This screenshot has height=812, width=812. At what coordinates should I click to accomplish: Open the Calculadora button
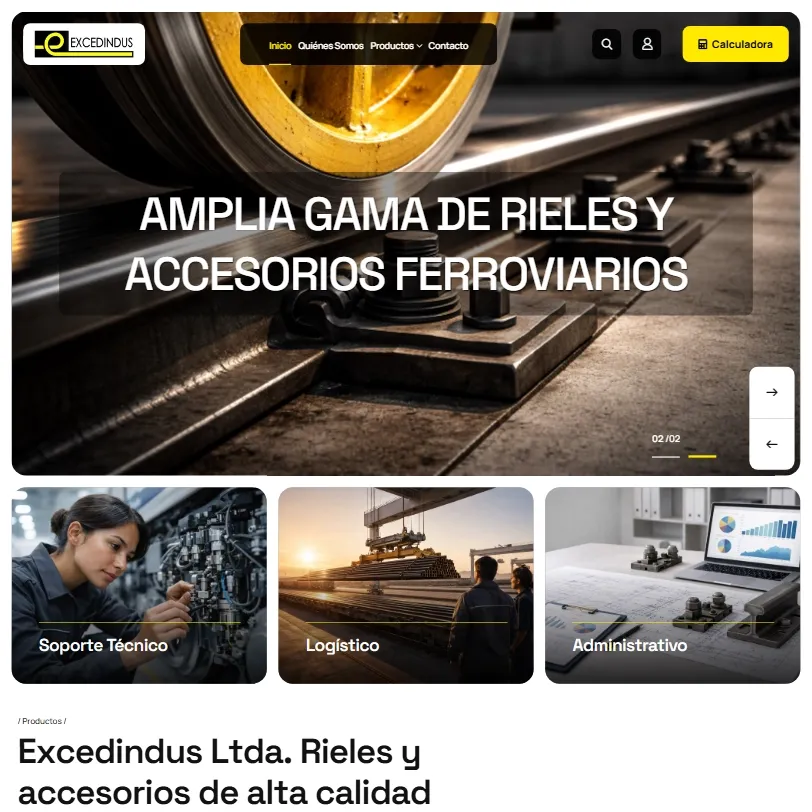click(x=735, y=44)
